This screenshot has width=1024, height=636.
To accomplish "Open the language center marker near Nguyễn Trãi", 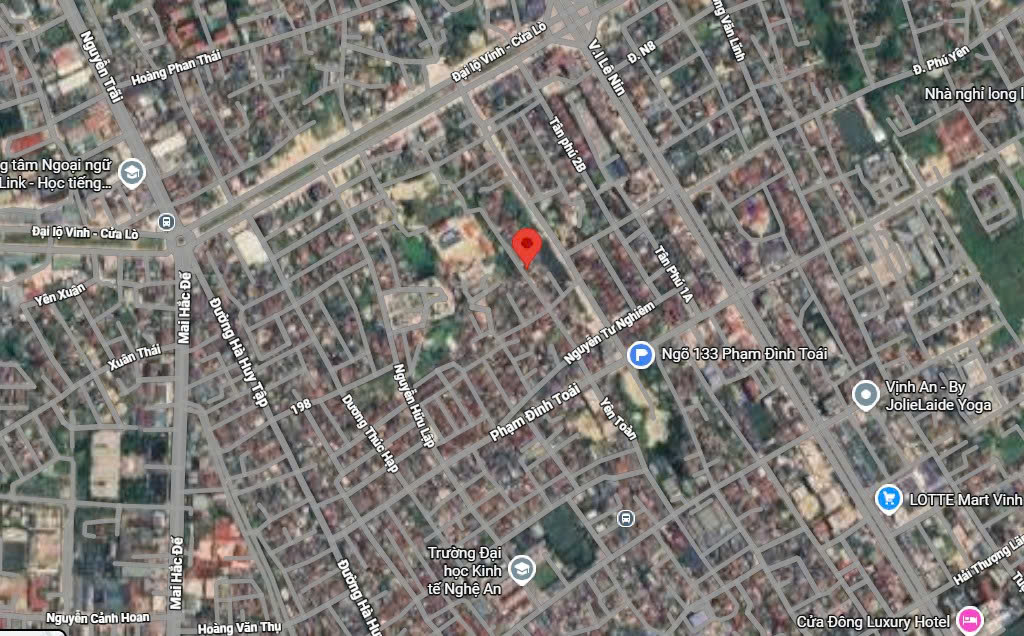I will point(131,173).
